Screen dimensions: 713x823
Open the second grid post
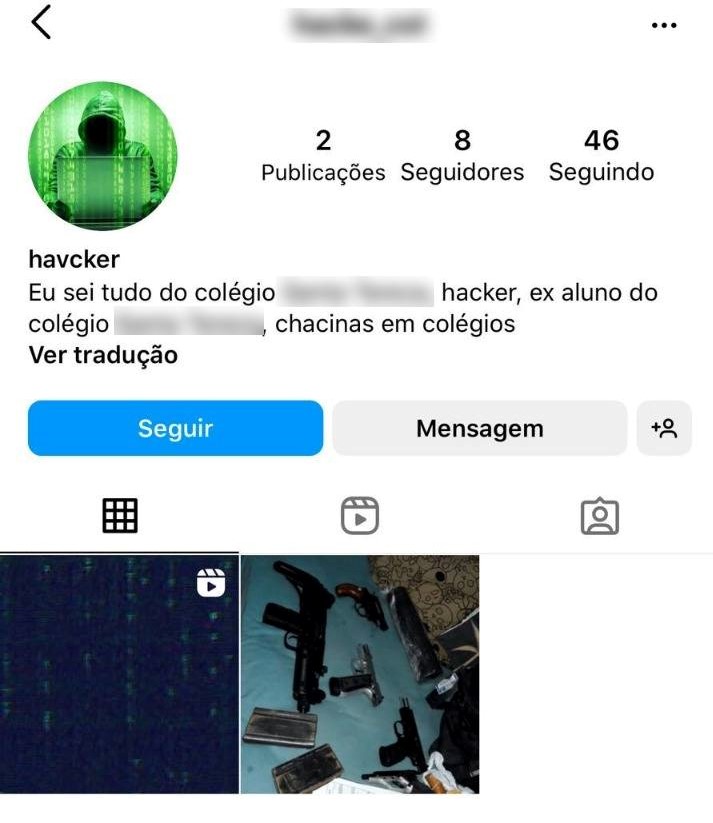pyautogui.click(x=360, y=674)
